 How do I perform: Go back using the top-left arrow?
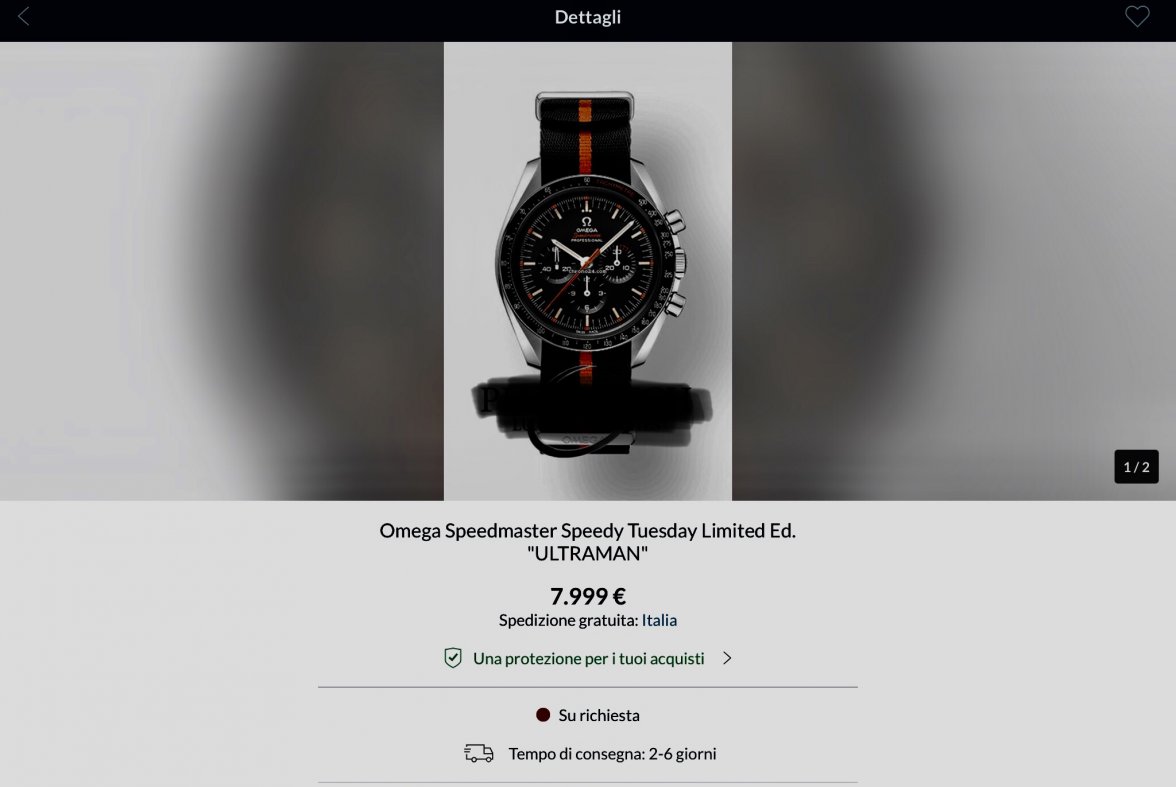tap(24, 17)
